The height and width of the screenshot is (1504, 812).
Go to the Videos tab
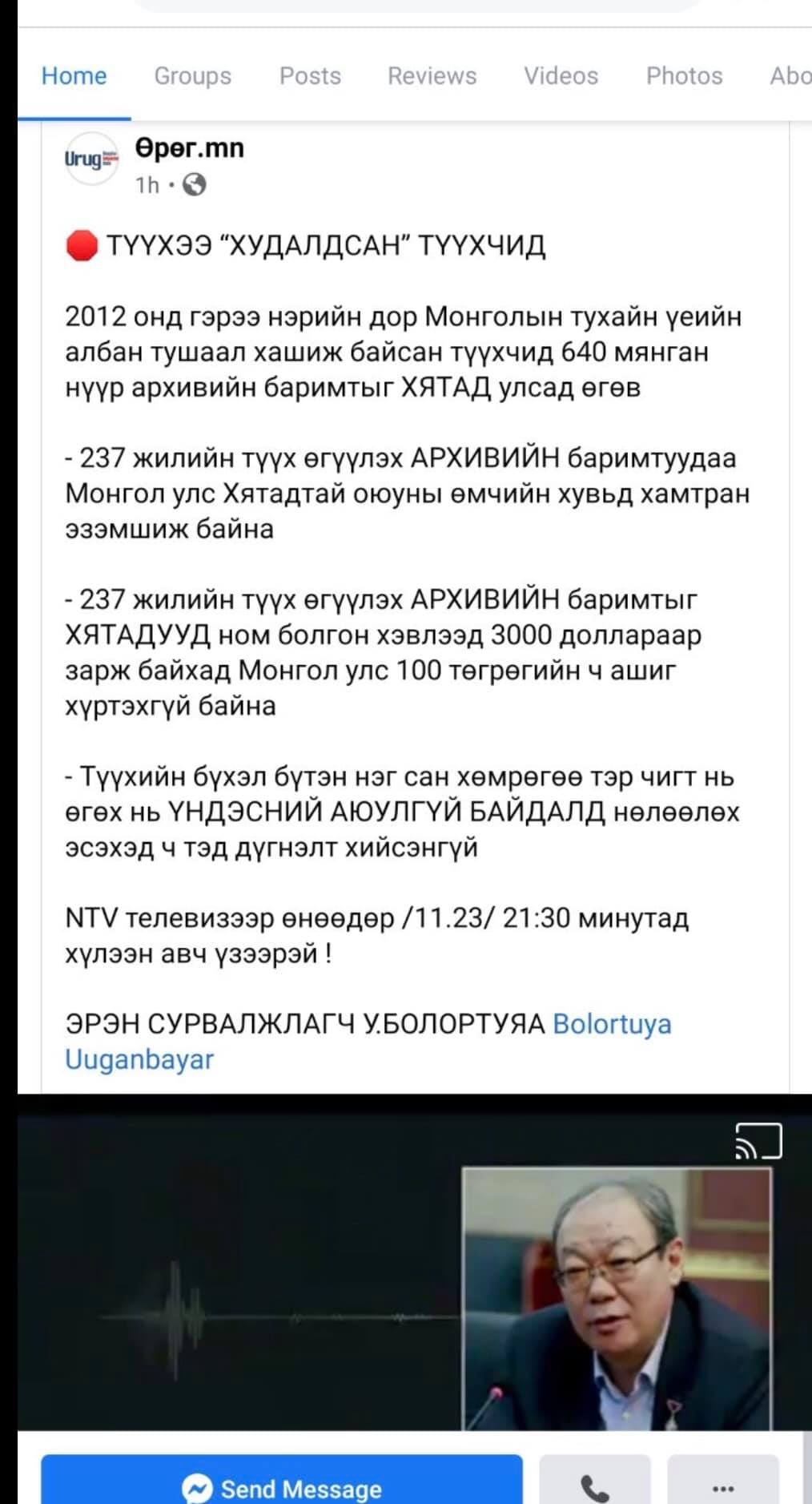[561, 76]
